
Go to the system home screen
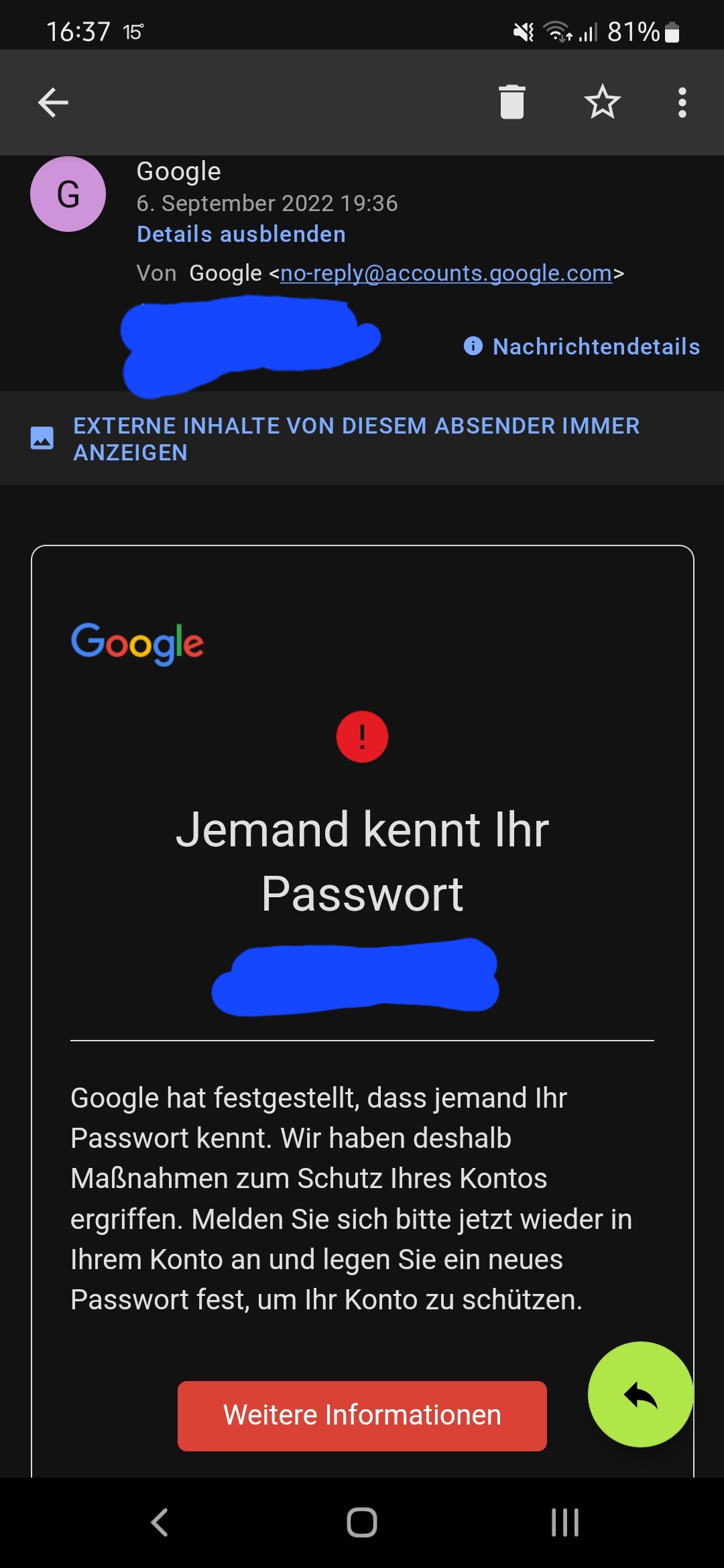point(362,1522)
